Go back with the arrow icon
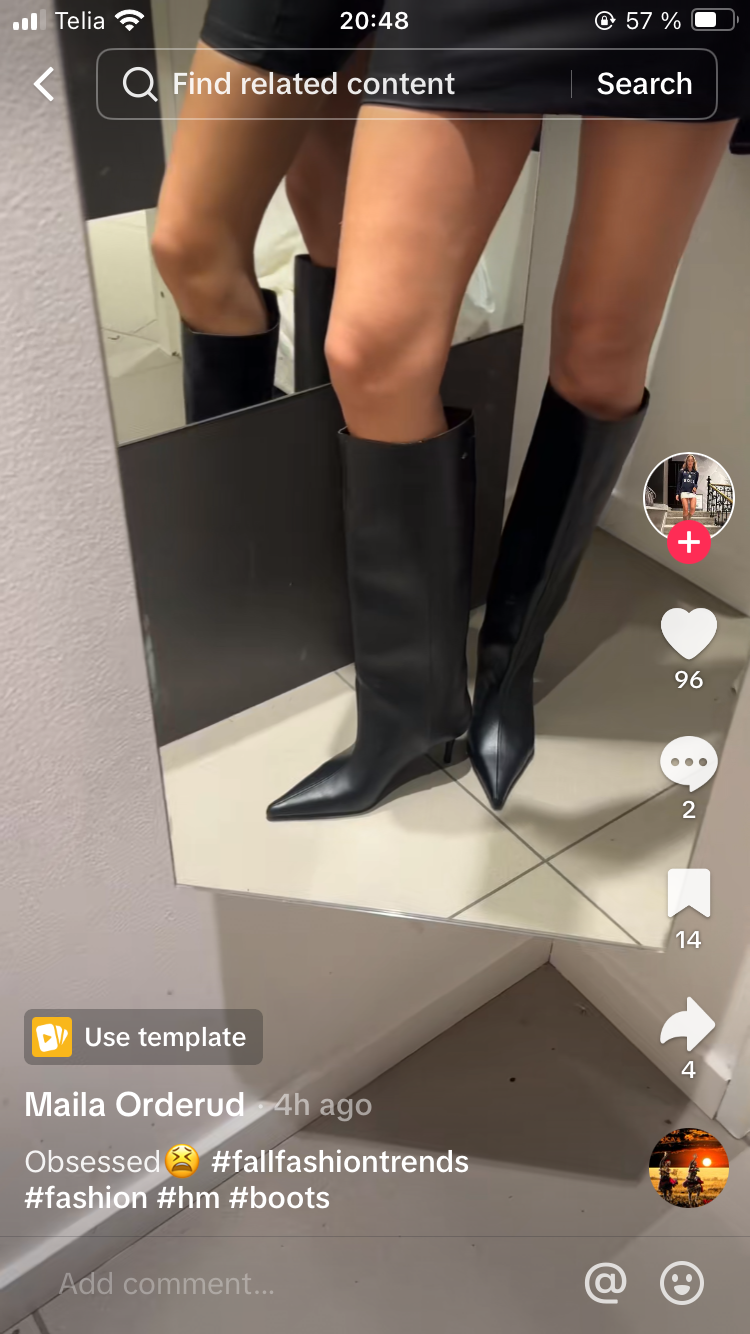The height and width of the screenshot is (1334, 750). (x=45, y=84)
